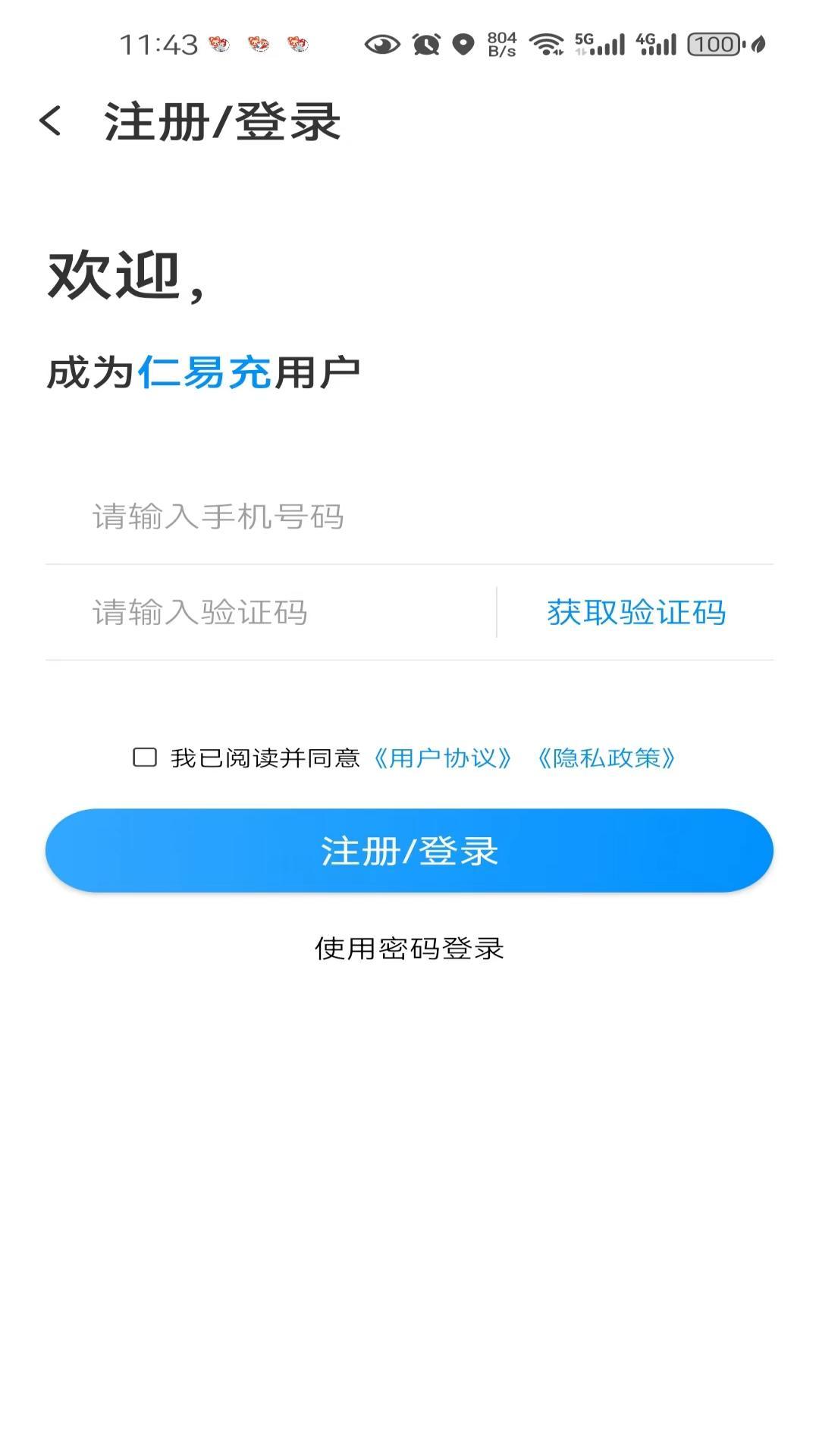The image size is (819, 1456).
Task: Click the alarm clock status icon
Action: point(426,44)
